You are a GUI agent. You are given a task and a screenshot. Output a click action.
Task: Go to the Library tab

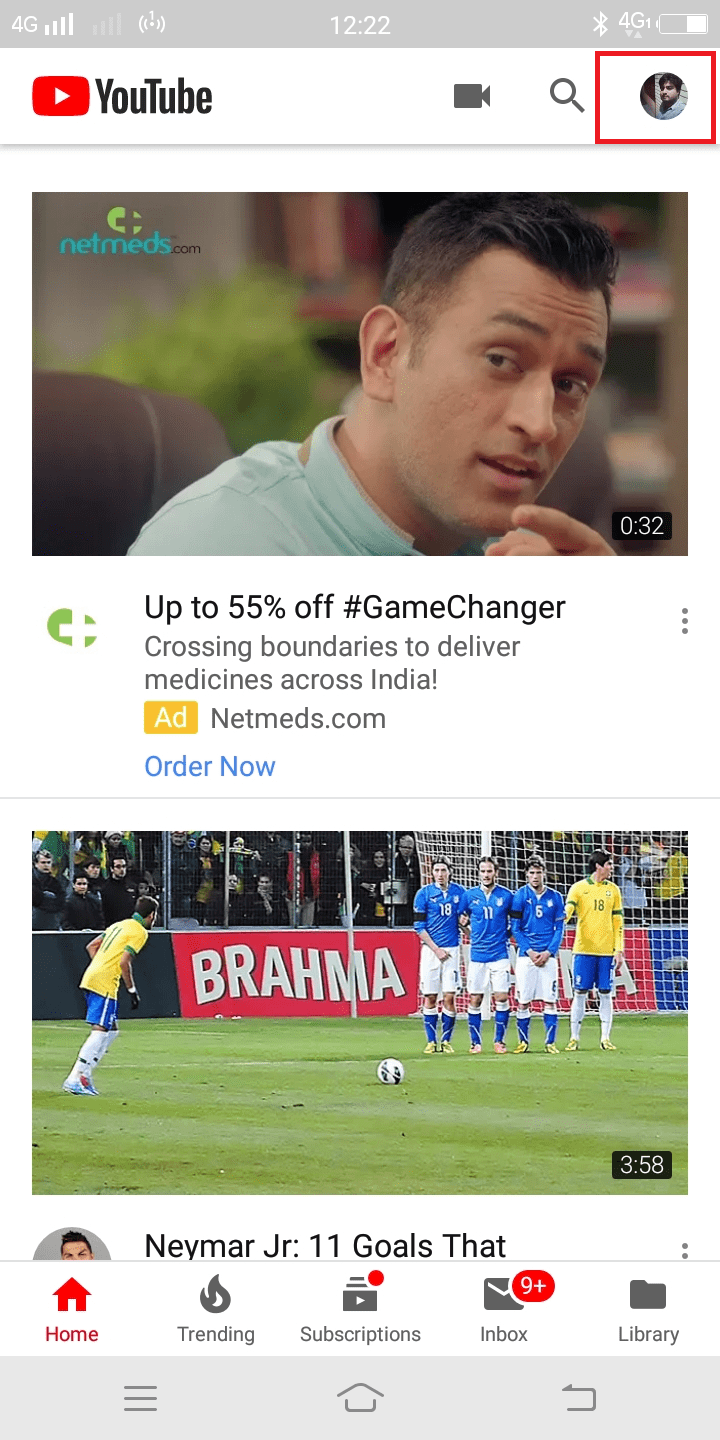click(x=648, y=1309)
